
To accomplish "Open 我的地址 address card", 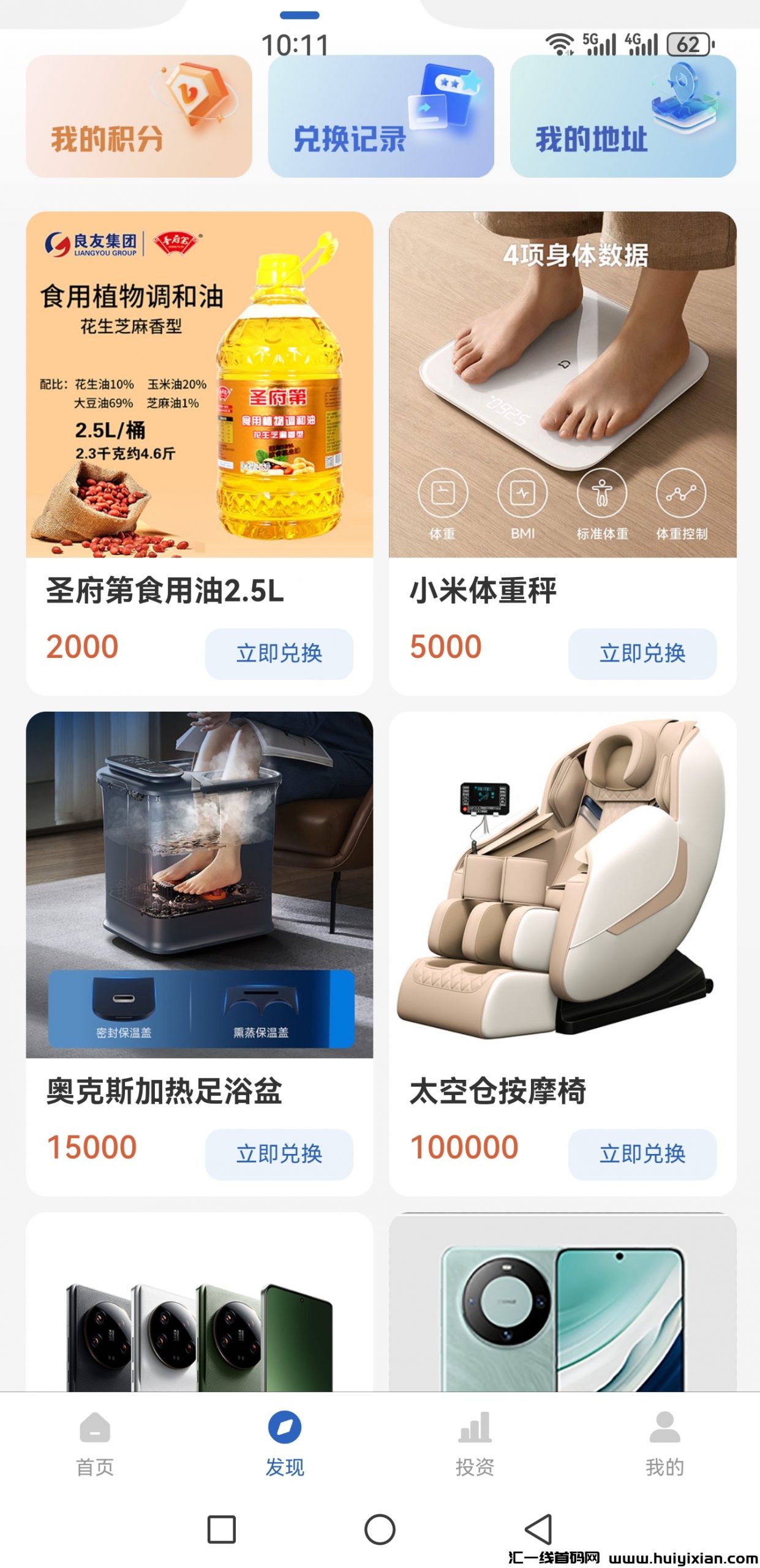I will coord(623,116).
